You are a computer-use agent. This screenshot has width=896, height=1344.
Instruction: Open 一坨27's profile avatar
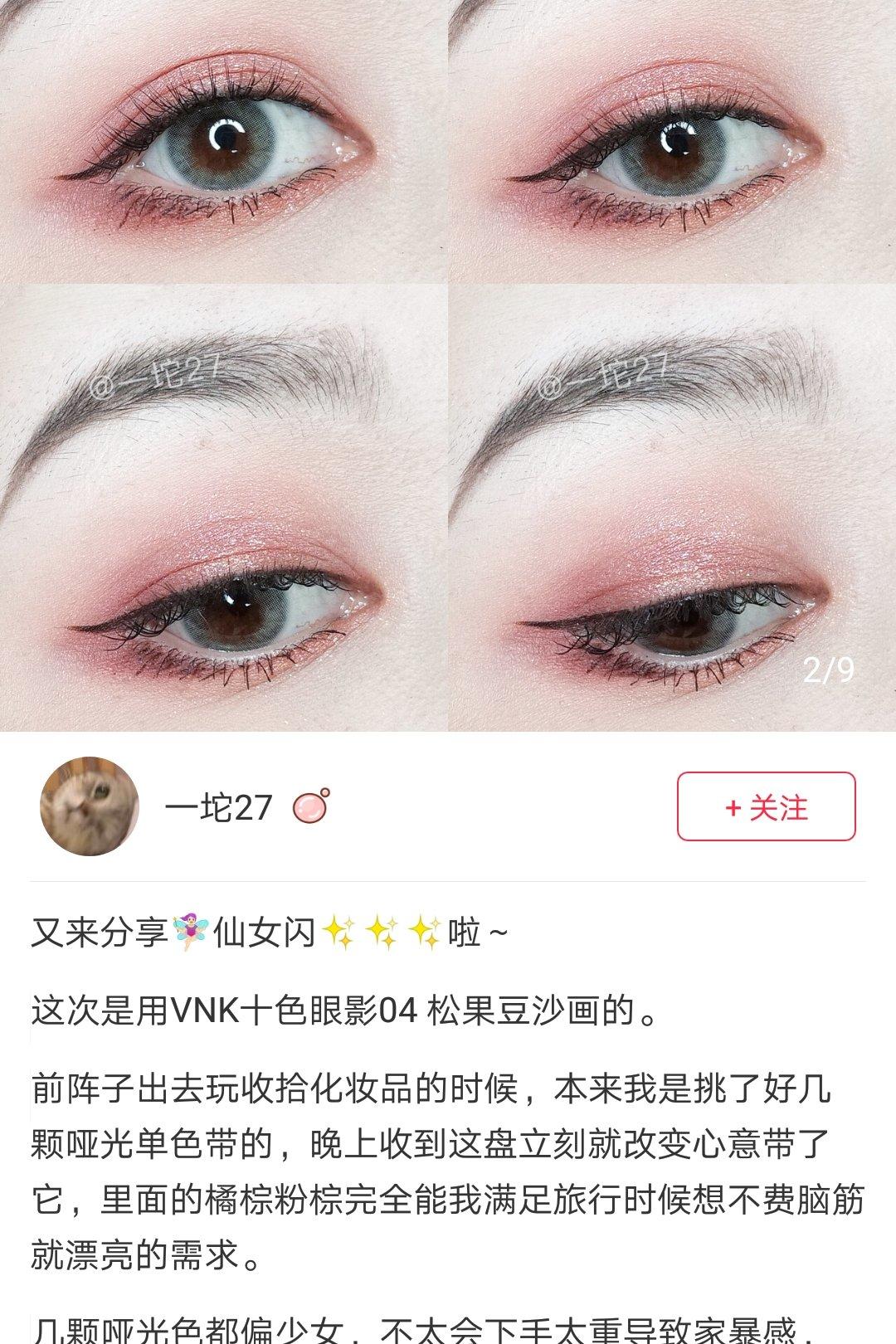89,806
